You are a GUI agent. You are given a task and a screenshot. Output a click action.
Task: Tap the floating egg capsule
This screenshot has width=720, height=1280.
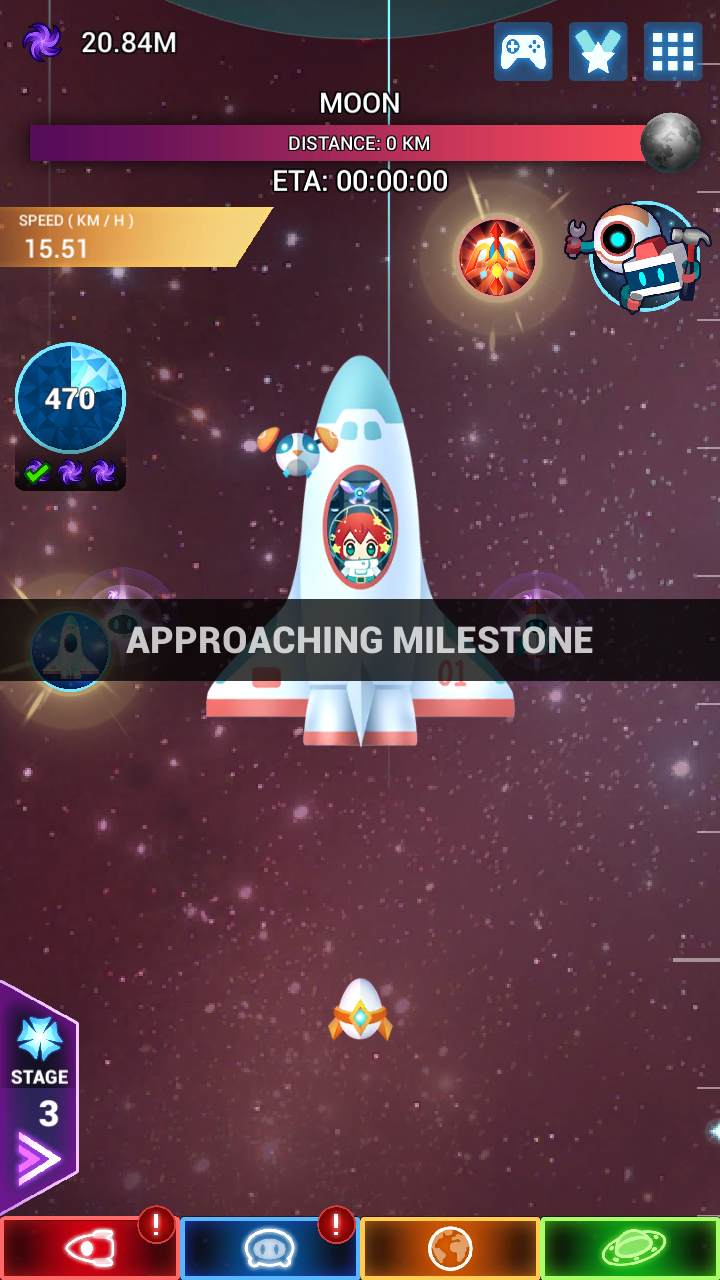360,1010
